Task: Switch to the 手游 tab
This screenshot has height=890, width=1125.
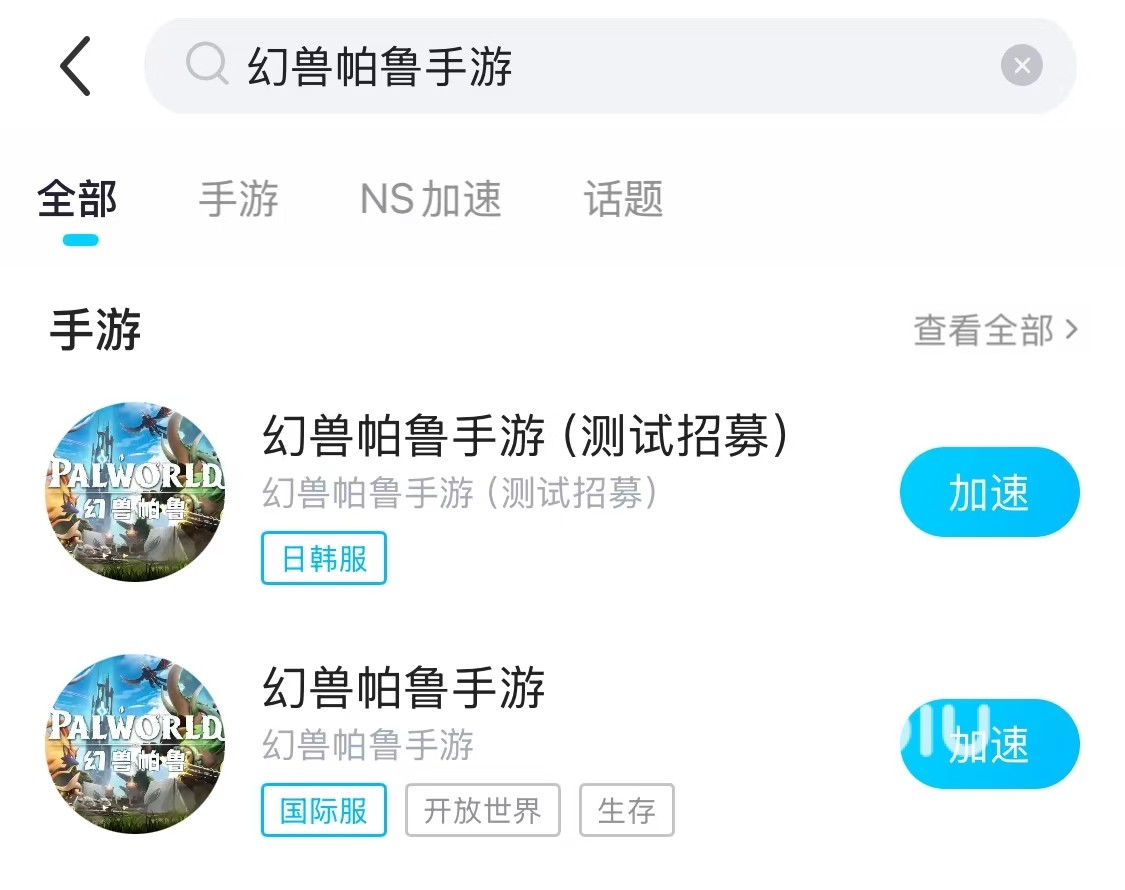Action: (x=238, y=199)
